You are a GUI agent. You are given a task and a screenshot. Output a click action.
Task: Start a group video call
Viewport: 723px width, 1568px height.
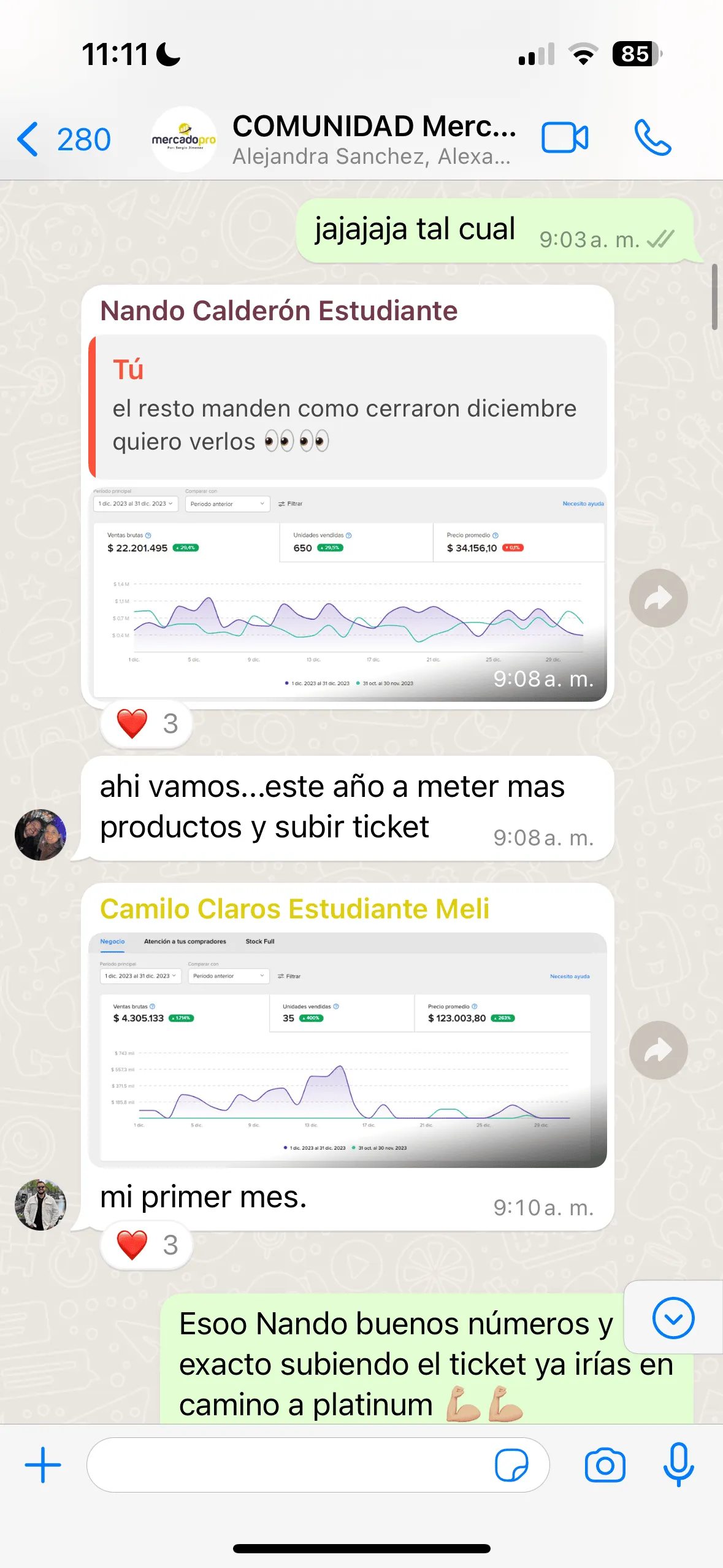564,137
